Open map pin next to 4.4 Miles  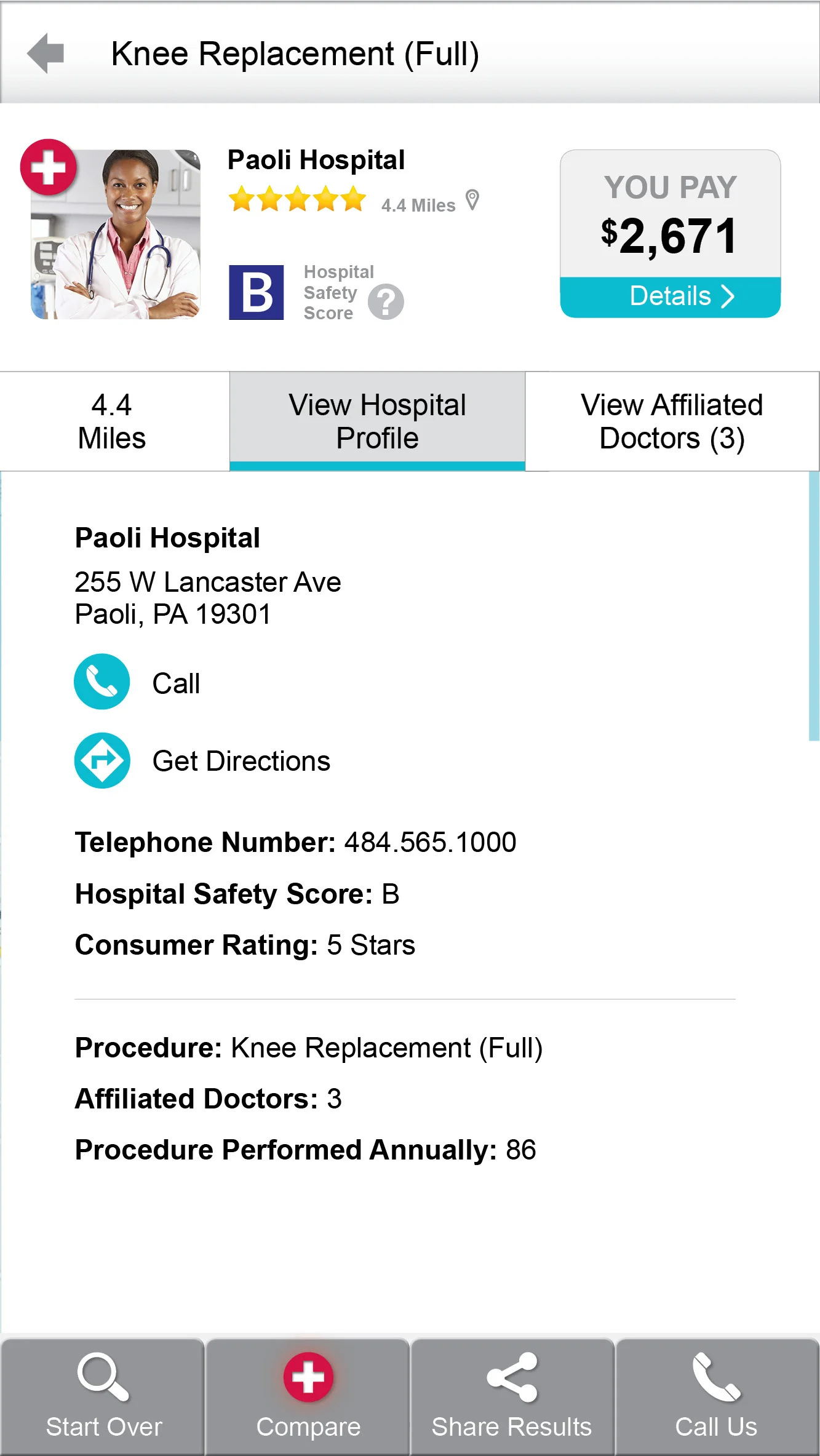(472, 200)
